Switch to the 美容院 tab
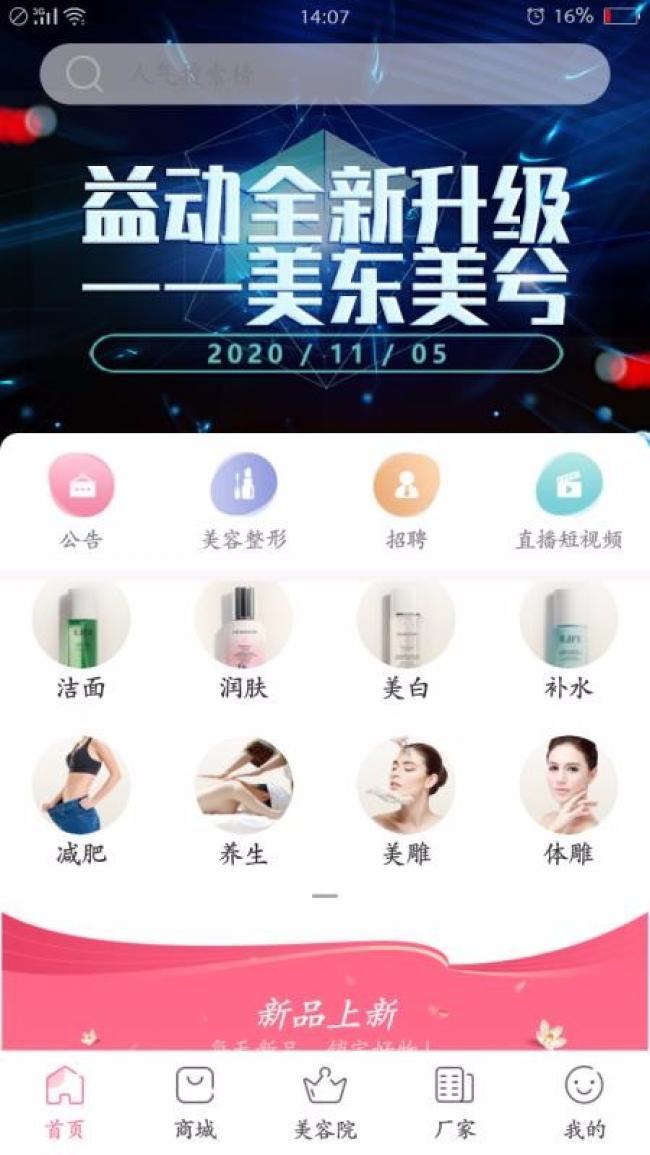The height and width of the screenshot is (1155, 650). [x=325, y=1103]
